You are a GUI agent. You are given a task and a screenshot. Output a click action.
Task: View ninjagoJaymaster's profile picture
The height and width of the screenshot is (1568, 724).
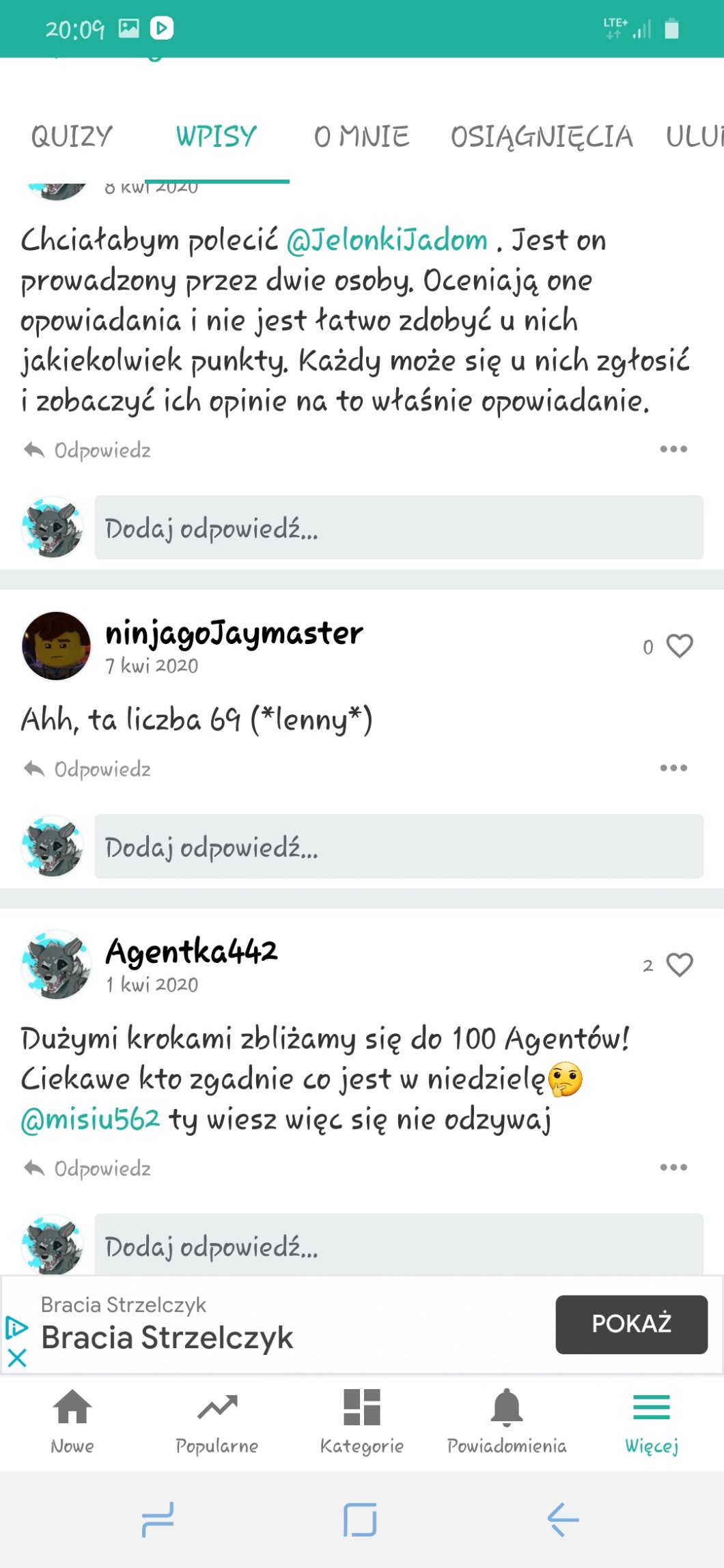click(56, 646)
